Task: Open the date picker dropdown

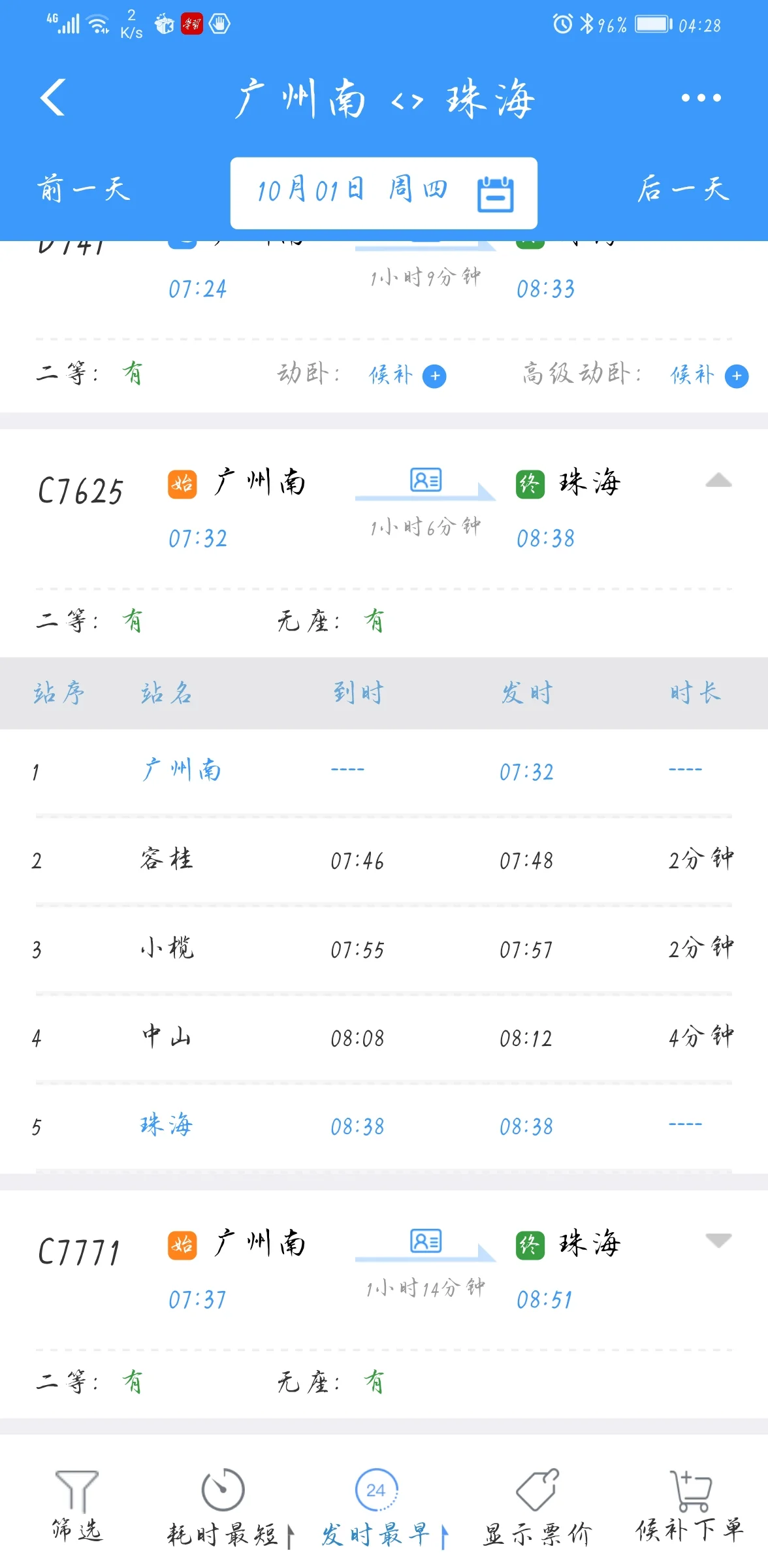Action: coord(384,193)
